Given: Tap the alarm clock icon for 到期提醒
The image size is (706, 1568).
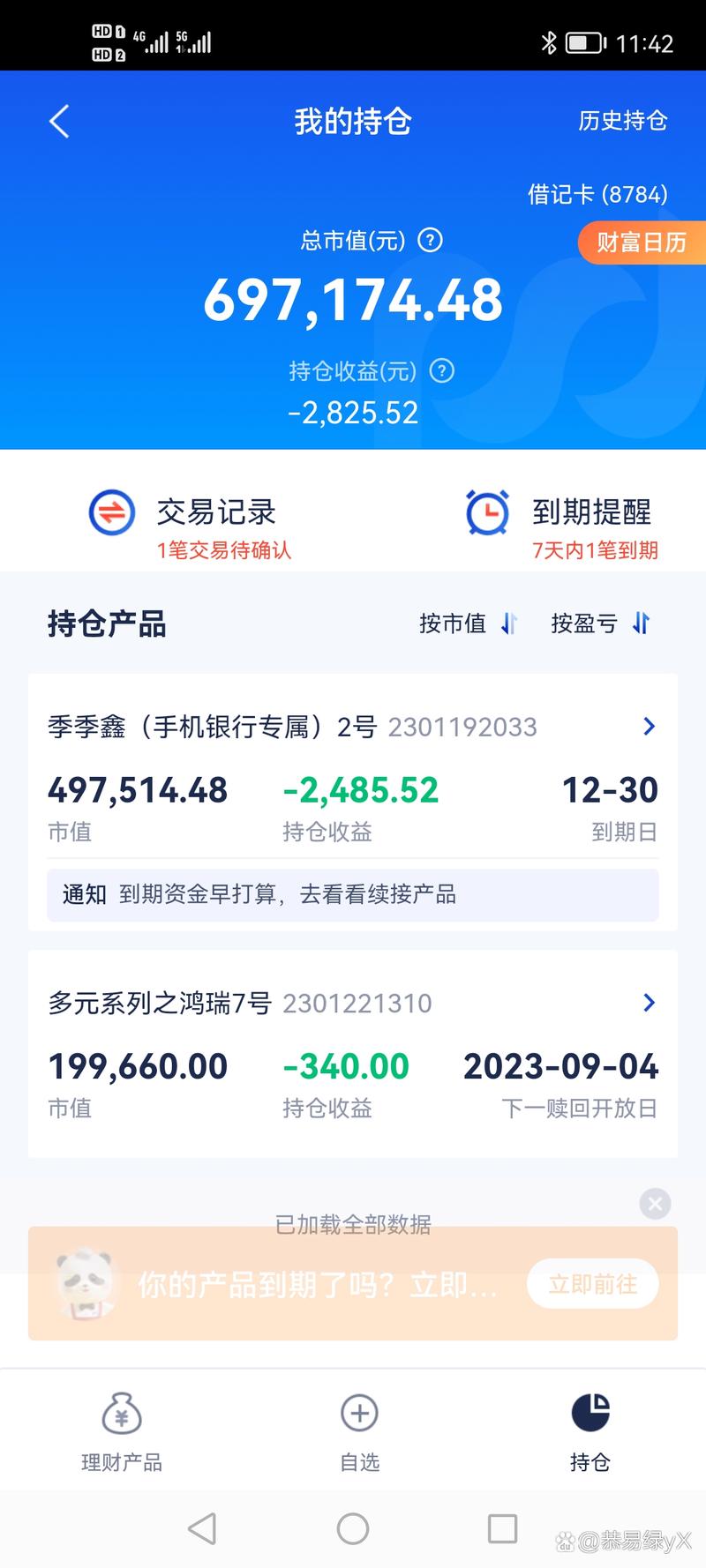Looking at the screenshot, I should click(486, 512).
